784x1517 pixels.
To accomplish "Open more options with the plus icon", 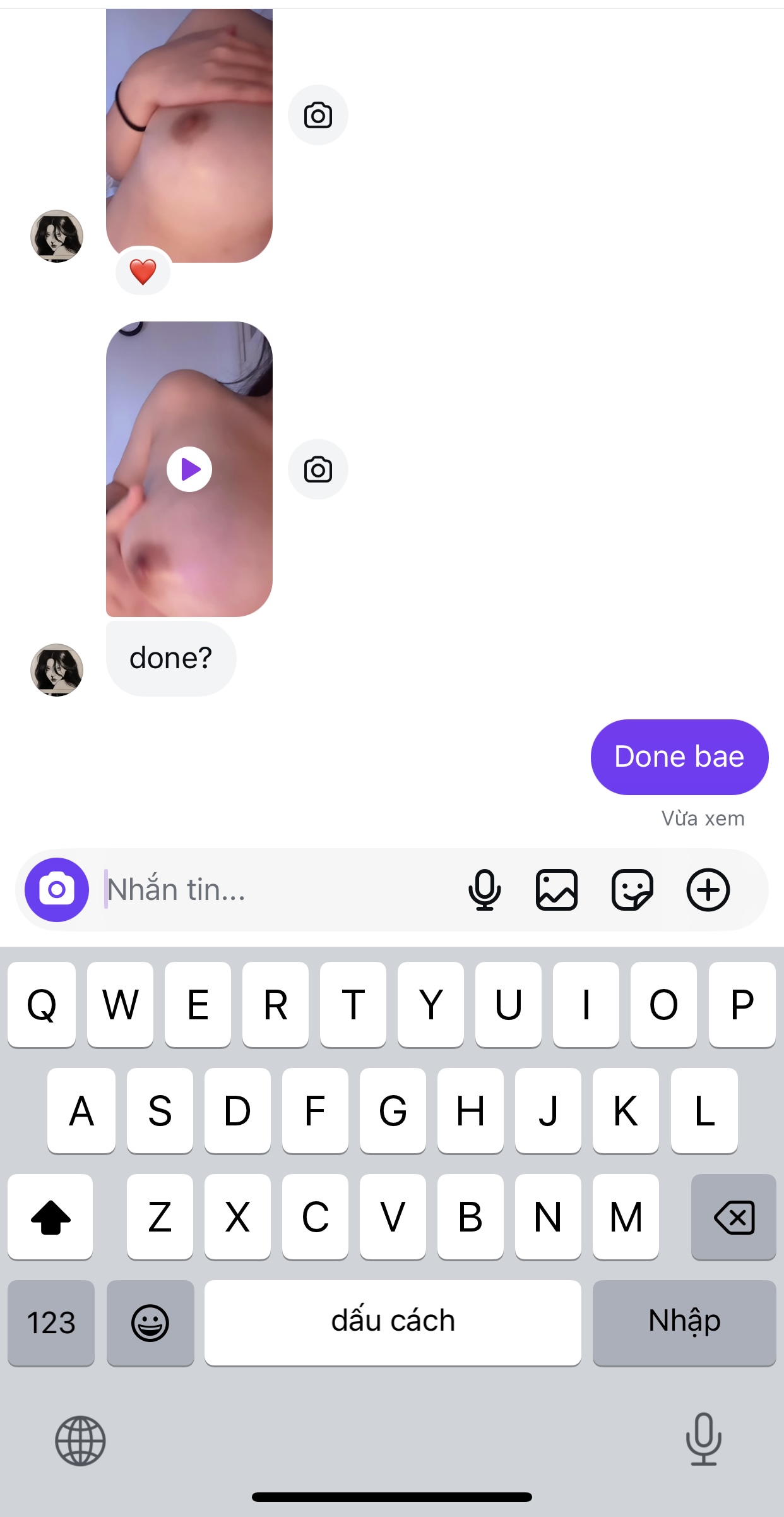I will coord(708,890).
